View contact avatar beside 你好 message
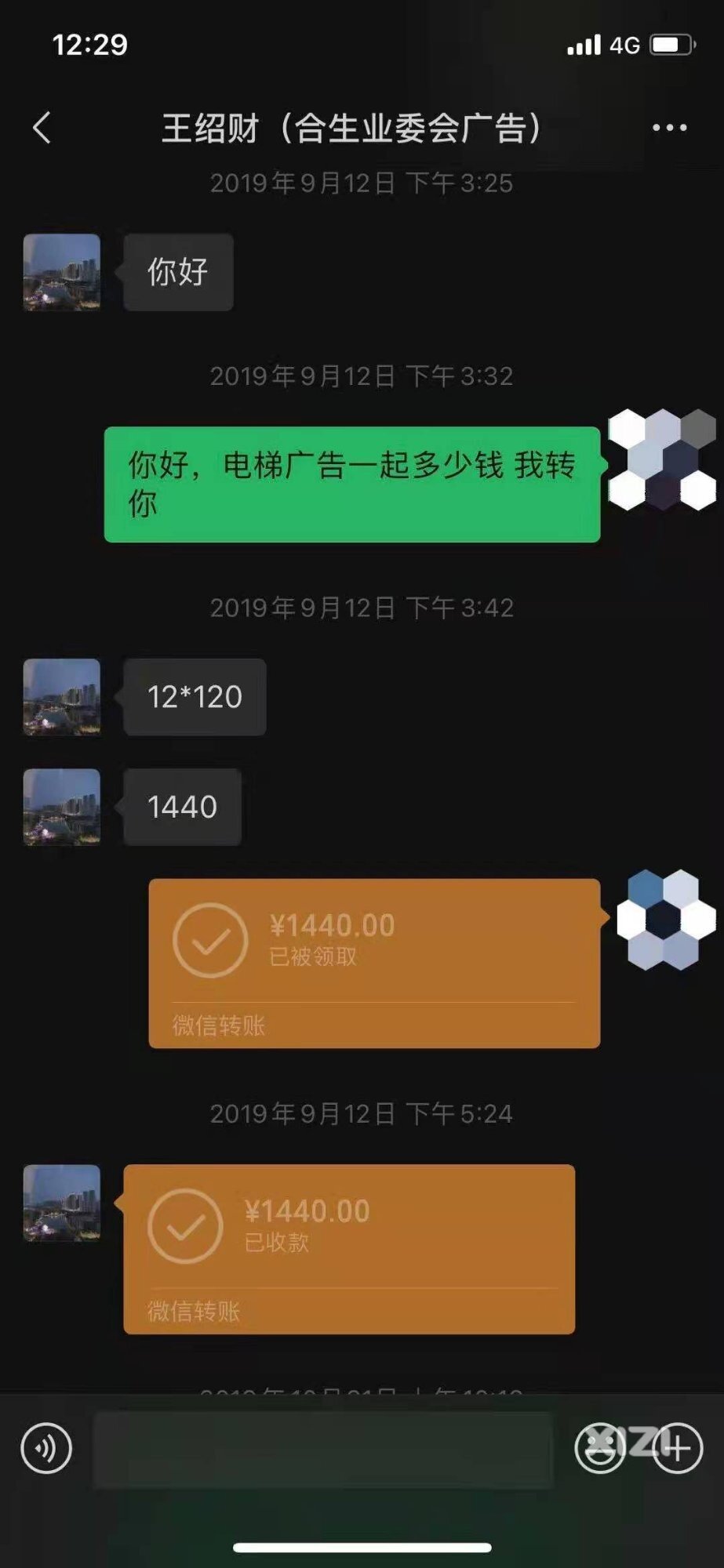The image size is (724, 1568). click(x=62, y=272)
